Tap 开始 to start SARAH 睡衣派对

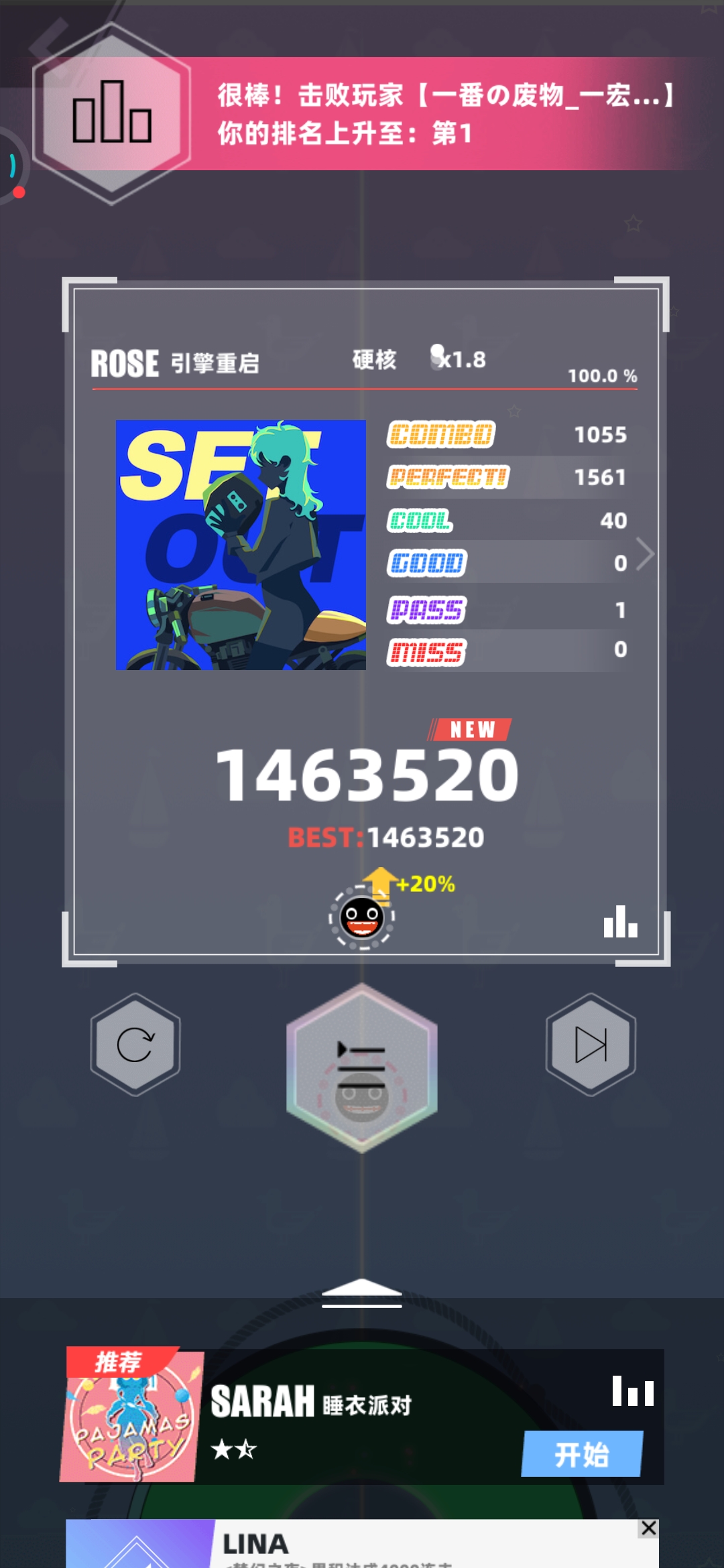(582, 1454)
